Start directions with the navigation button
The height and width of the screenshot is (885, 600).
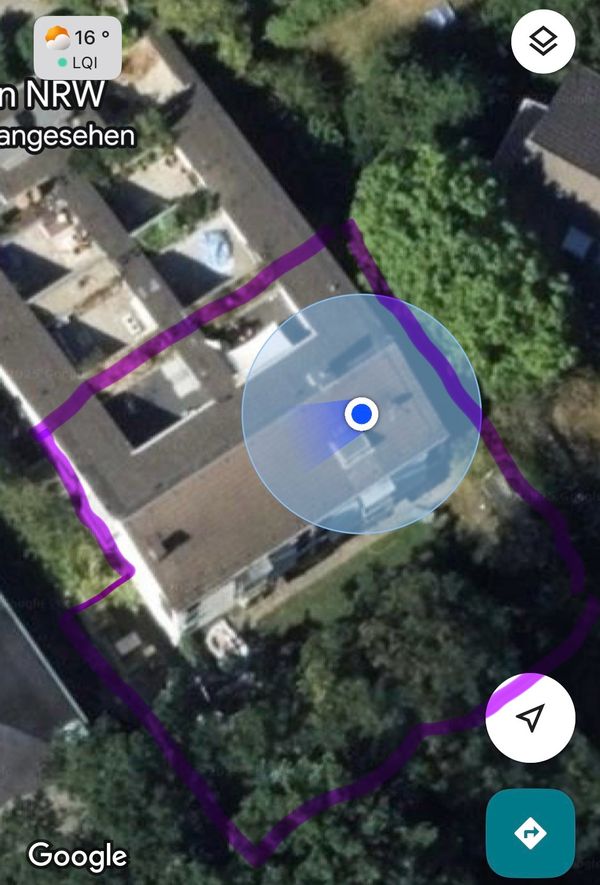(530, 832)
